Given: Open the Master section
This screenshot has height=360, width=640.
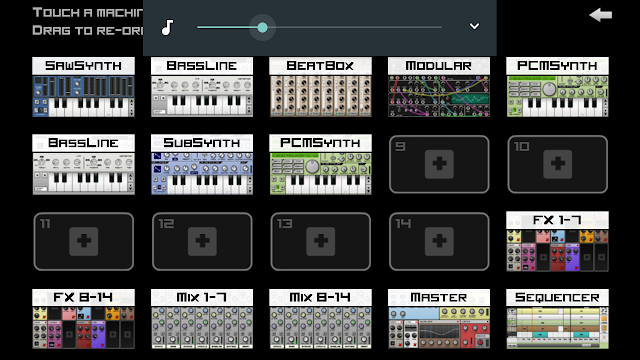Looking at the screenshot, I should point(439,319).
